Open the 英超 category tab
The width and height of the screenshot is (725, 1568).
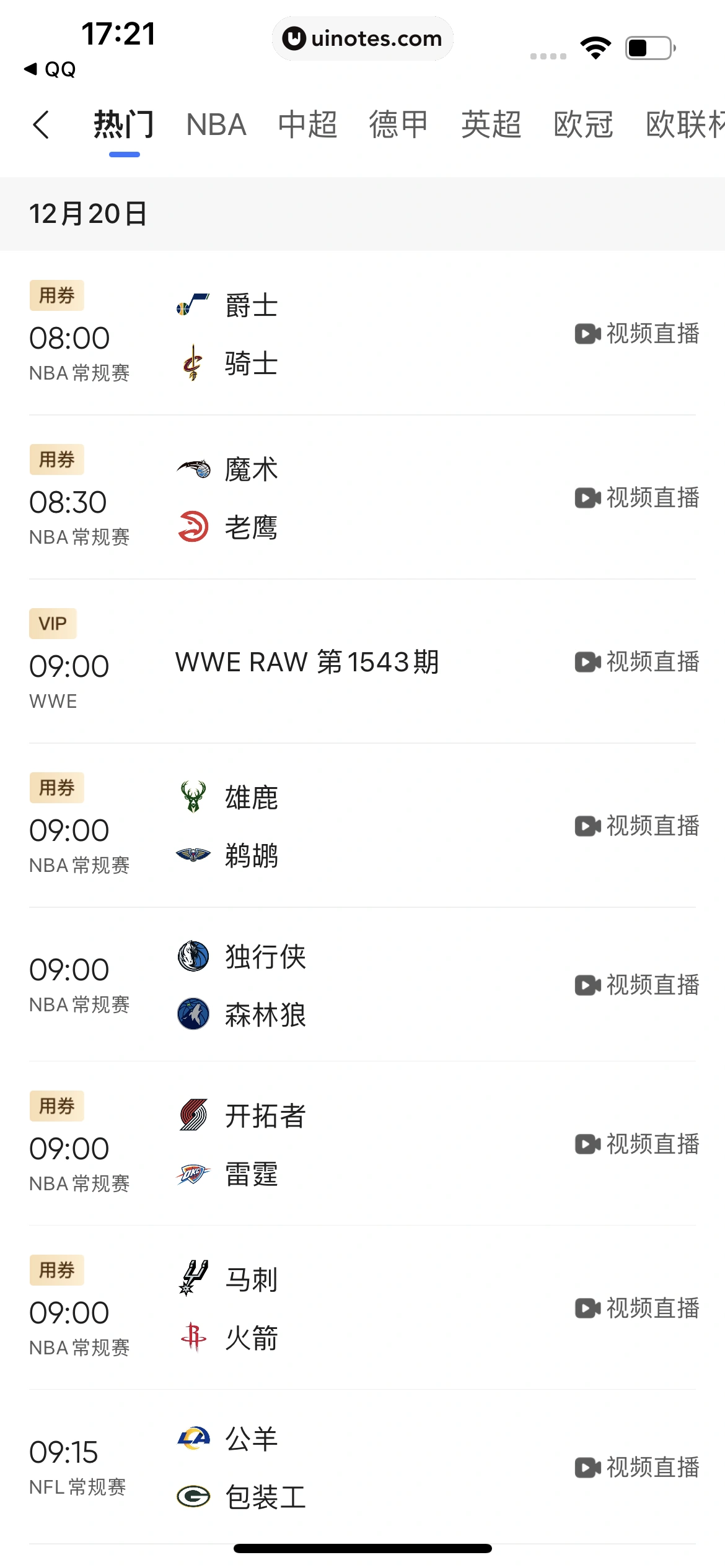pos(490,125)
